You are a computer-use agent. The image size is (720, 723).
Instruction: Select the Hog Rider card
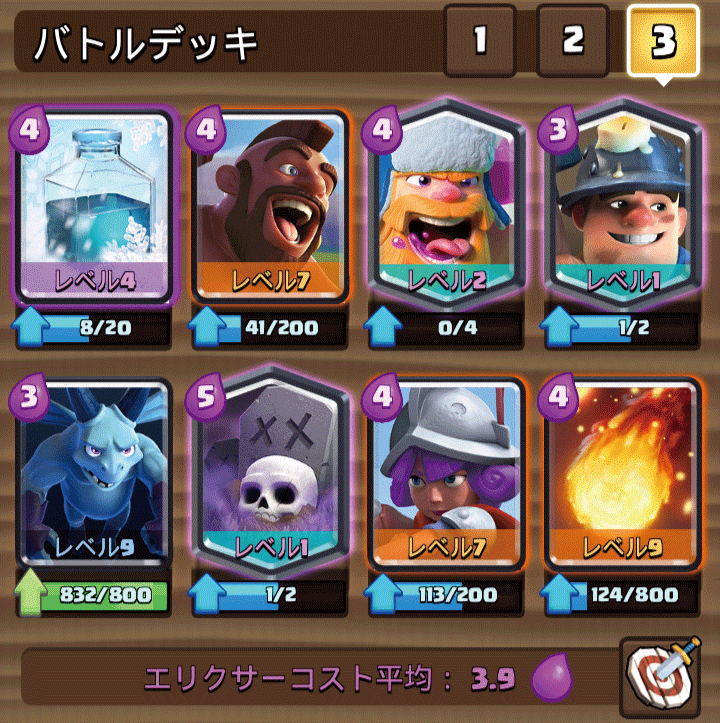tap(272, 210)
